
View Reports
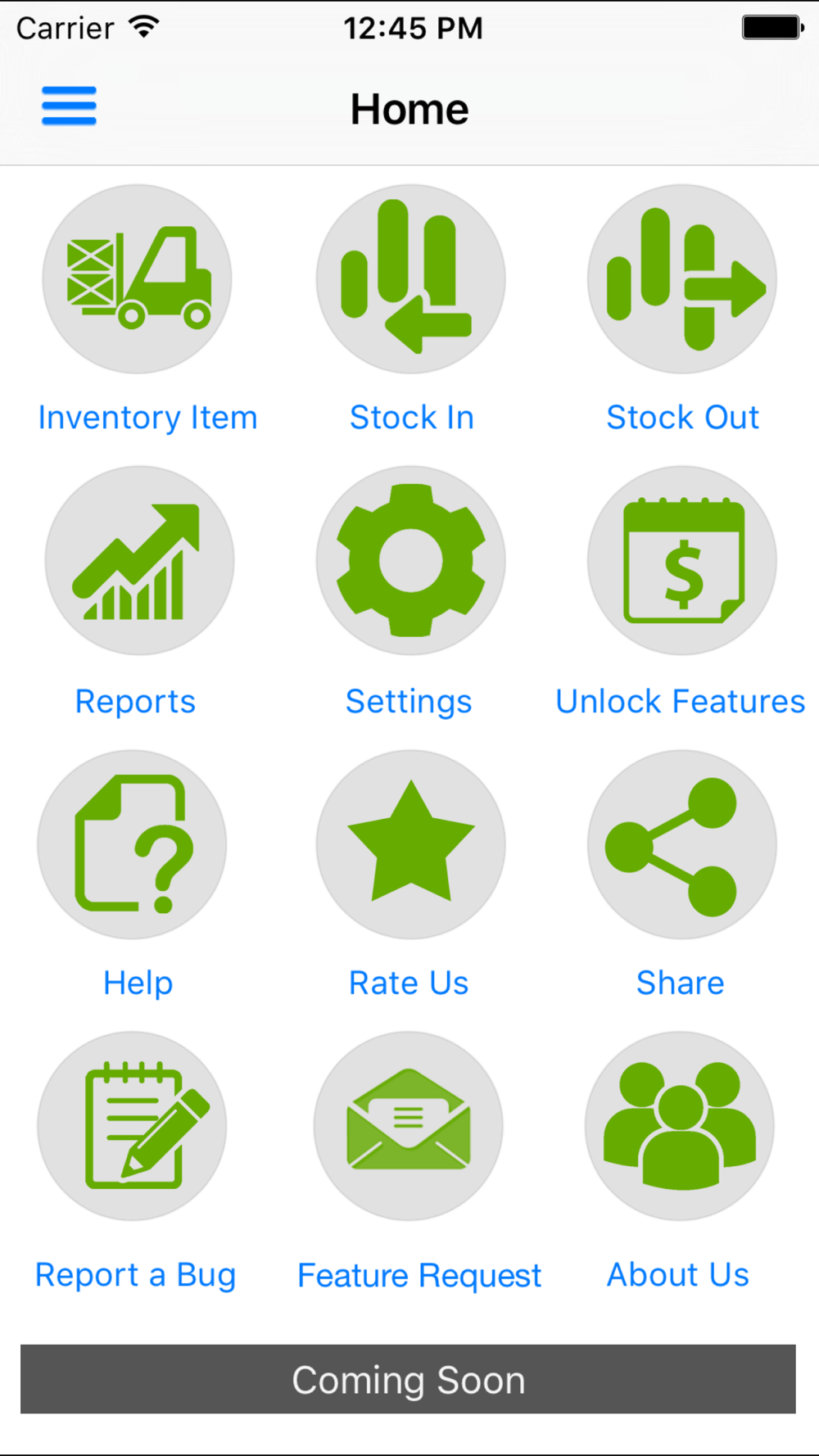point(139,561)
